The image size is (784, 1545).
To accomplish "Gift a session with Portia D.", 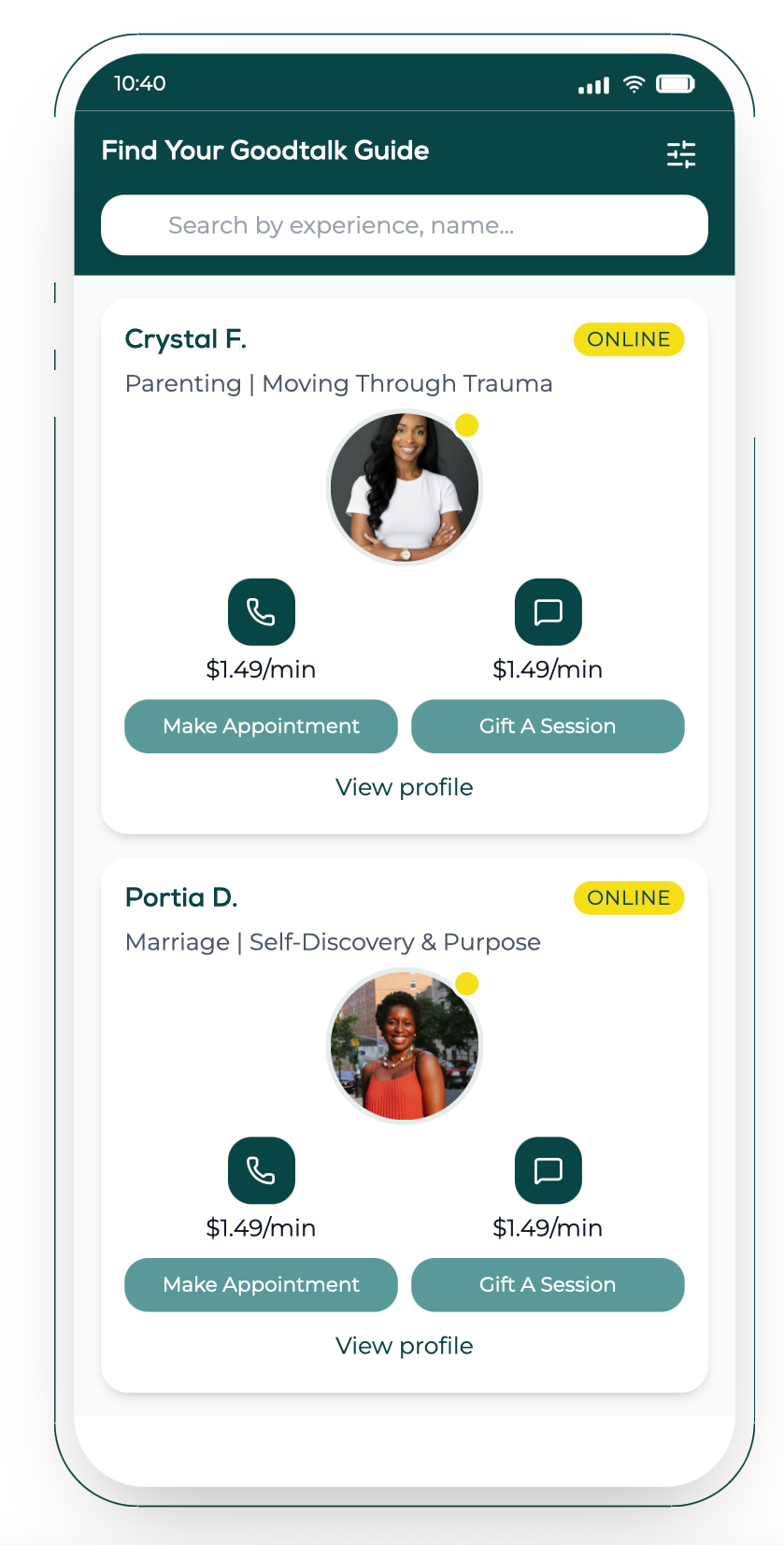I will tap(548, 1284).
